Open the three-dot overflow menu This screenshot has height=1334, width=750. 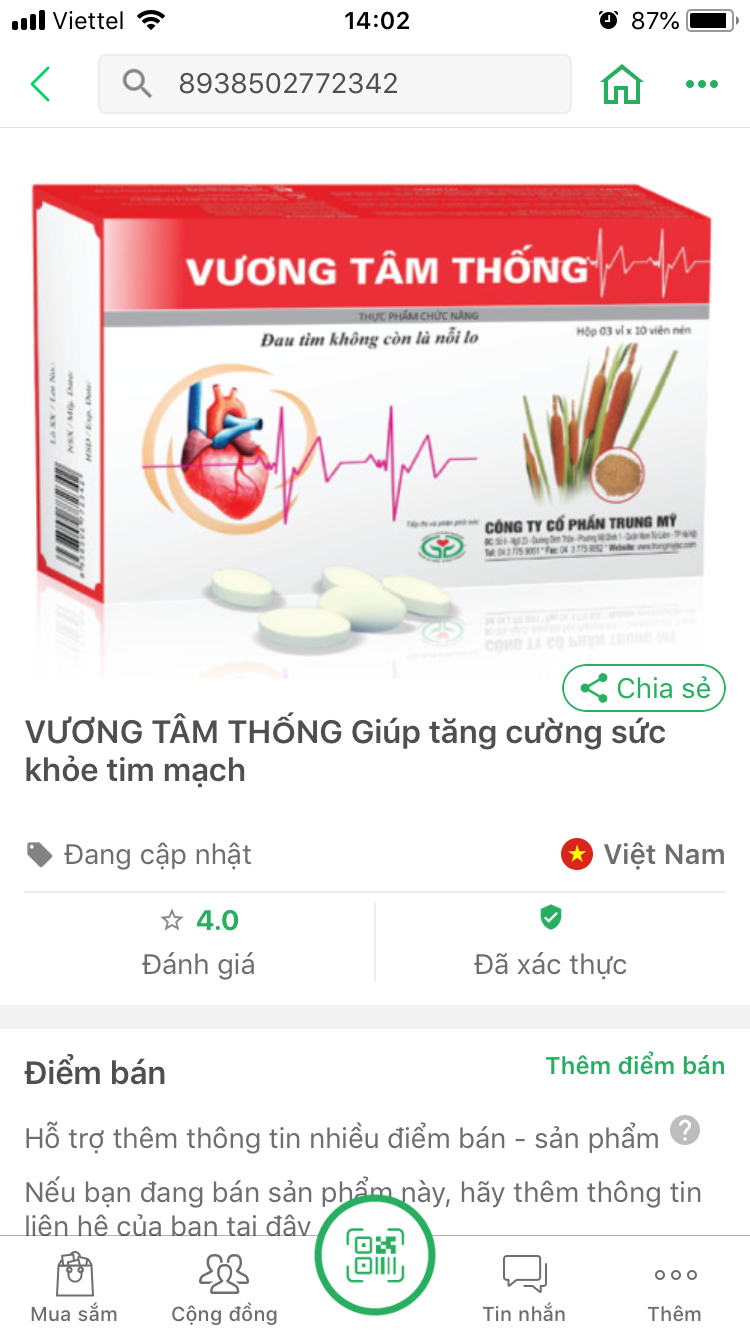coord(702,84)
